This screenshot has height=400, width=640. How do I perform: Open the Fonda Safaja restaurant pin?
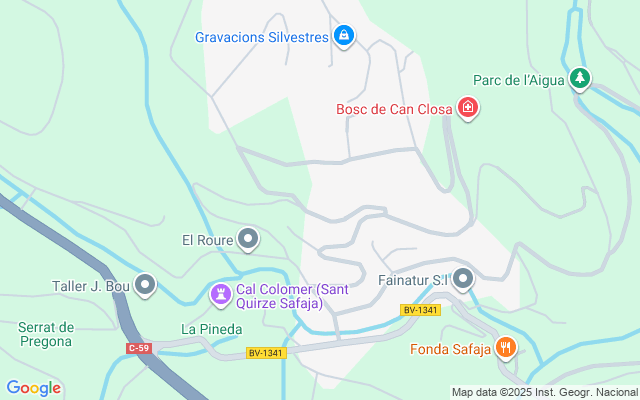coord(507,349)
